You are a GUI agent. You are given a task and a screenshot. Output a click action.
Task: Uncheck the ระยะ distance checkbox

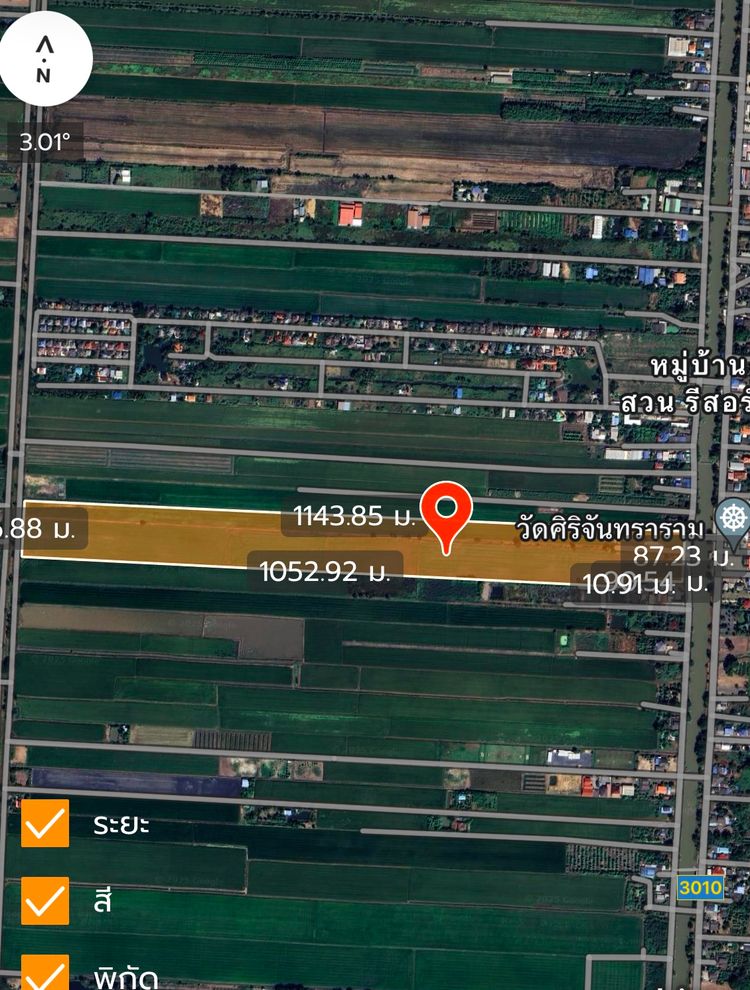pyautogui.click(x=45, y=823)
